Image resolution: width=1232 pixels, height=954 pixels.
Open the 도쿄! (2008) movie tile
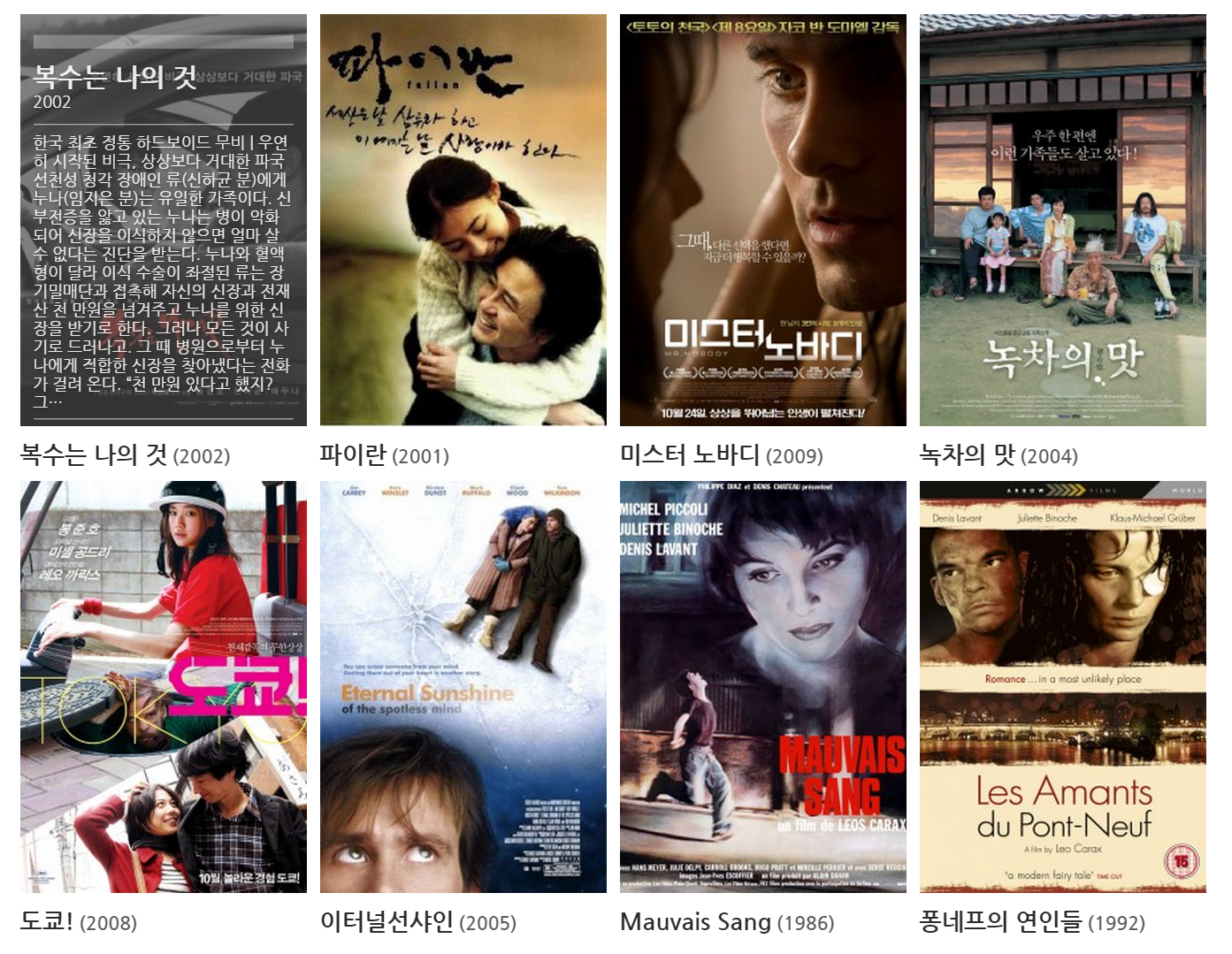click(x=163, y=687)
